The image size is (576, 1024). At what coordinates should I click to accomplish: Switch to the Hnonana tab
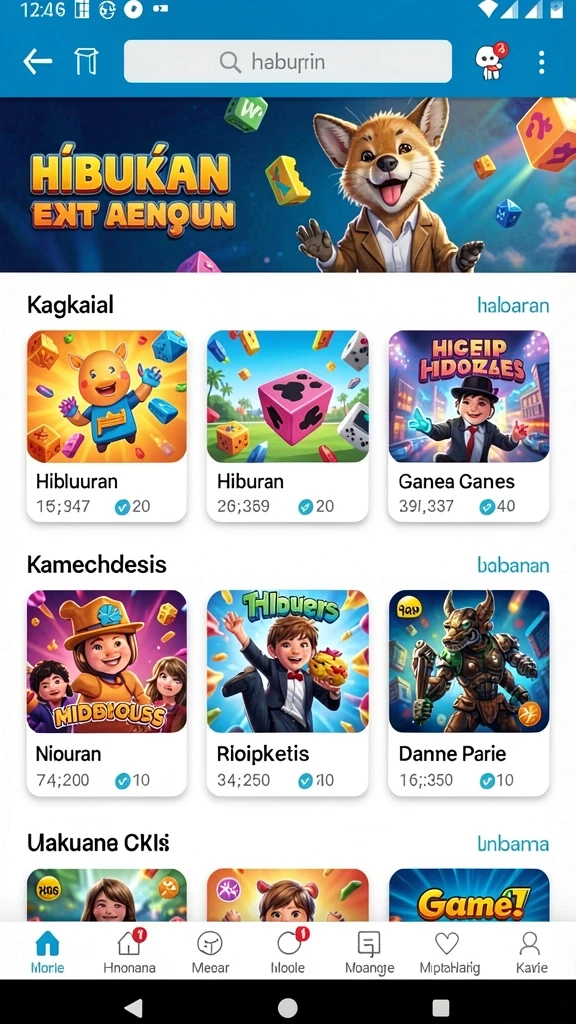(x=129, y=951)
